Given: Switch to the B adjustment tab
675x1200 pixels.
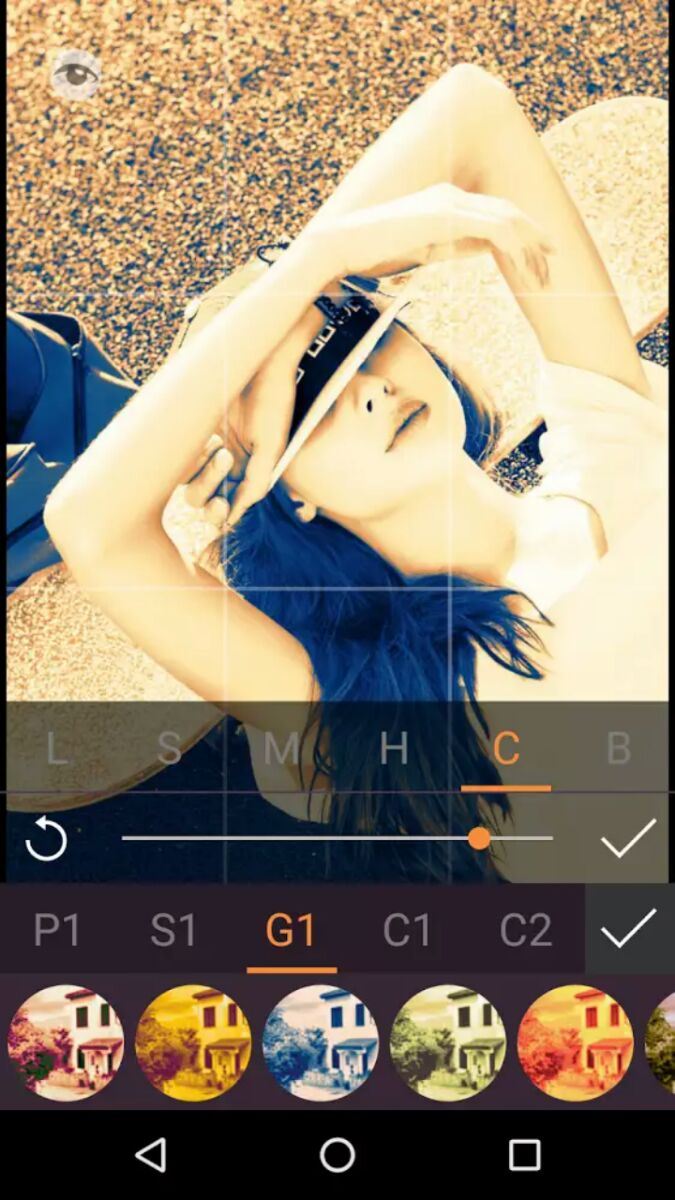Looking at the screenshot, I should [x=619, y=748].
